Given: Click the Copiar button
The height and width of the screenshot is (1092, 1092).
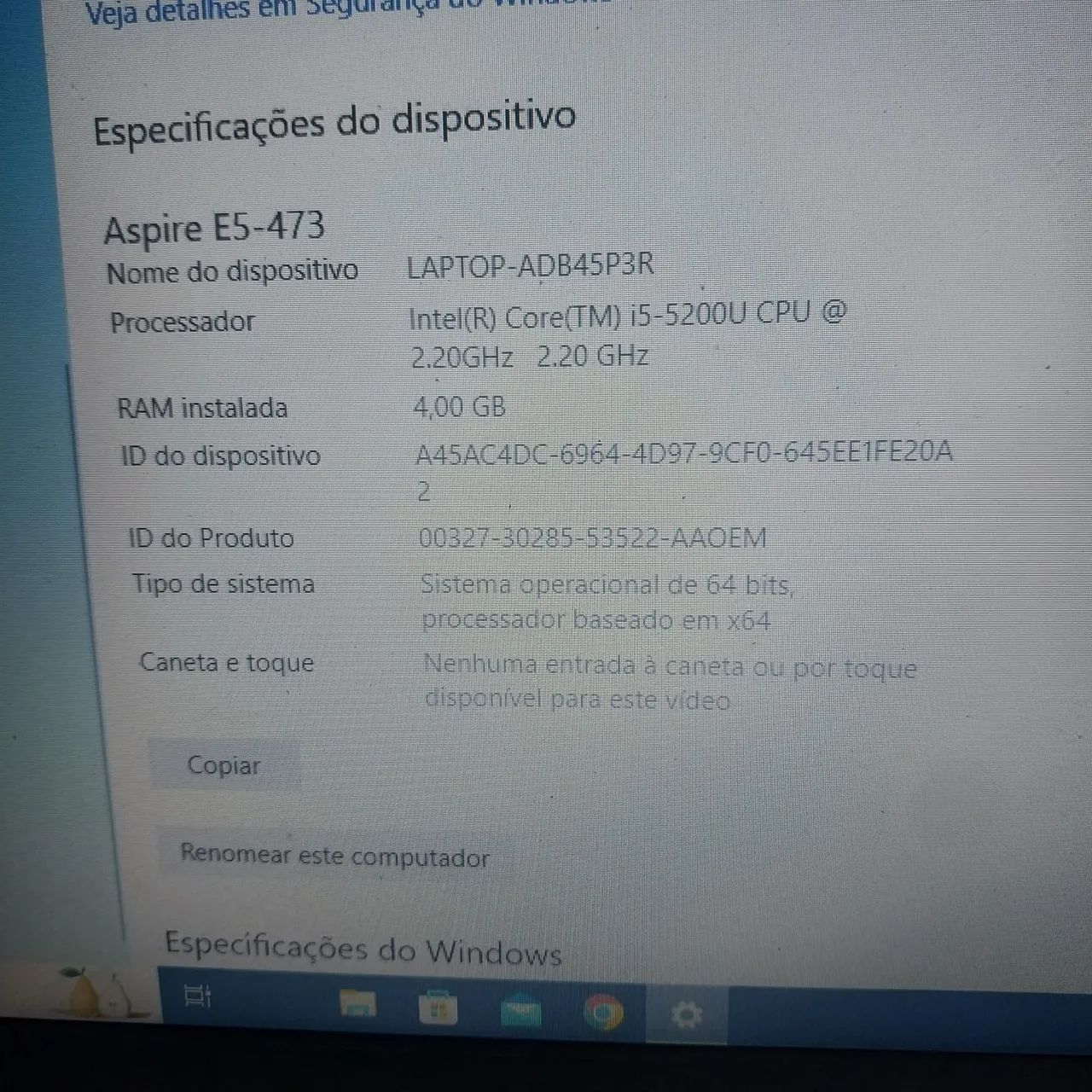Looking at the screenshot, I should pos(224,765).
